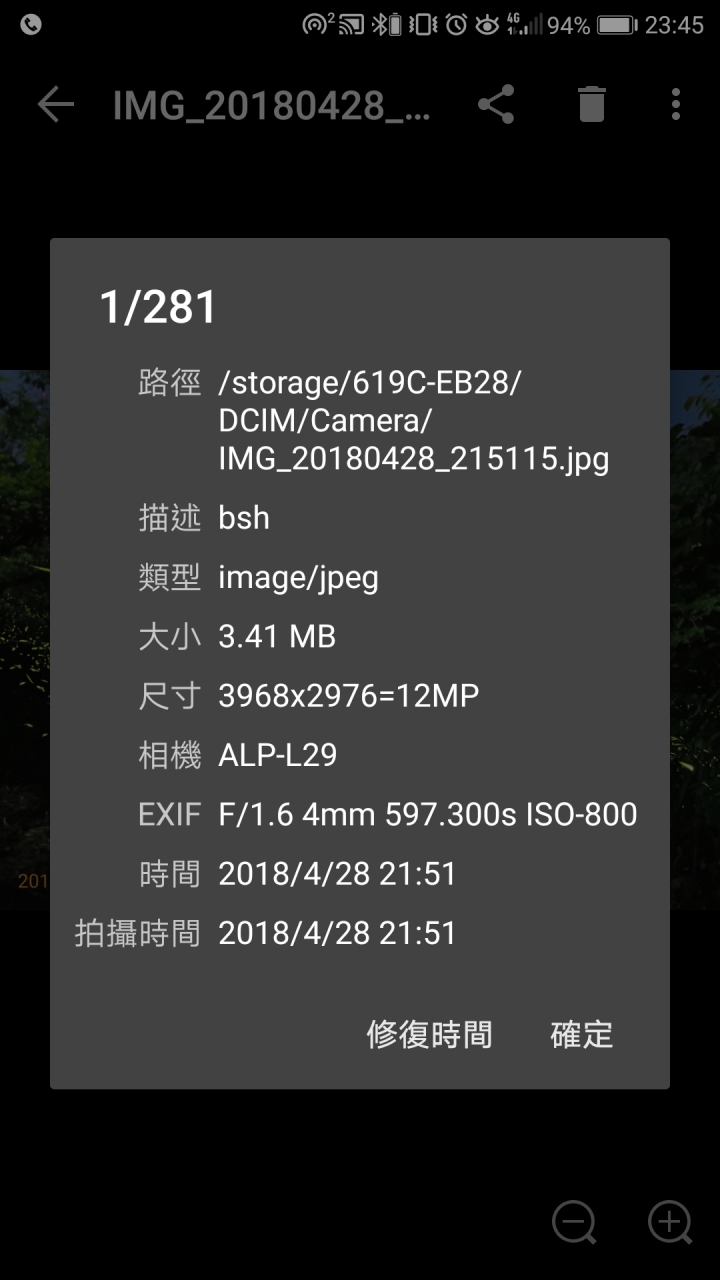Share this photo
Screen dimensions: 720x1280
point(496,104)
